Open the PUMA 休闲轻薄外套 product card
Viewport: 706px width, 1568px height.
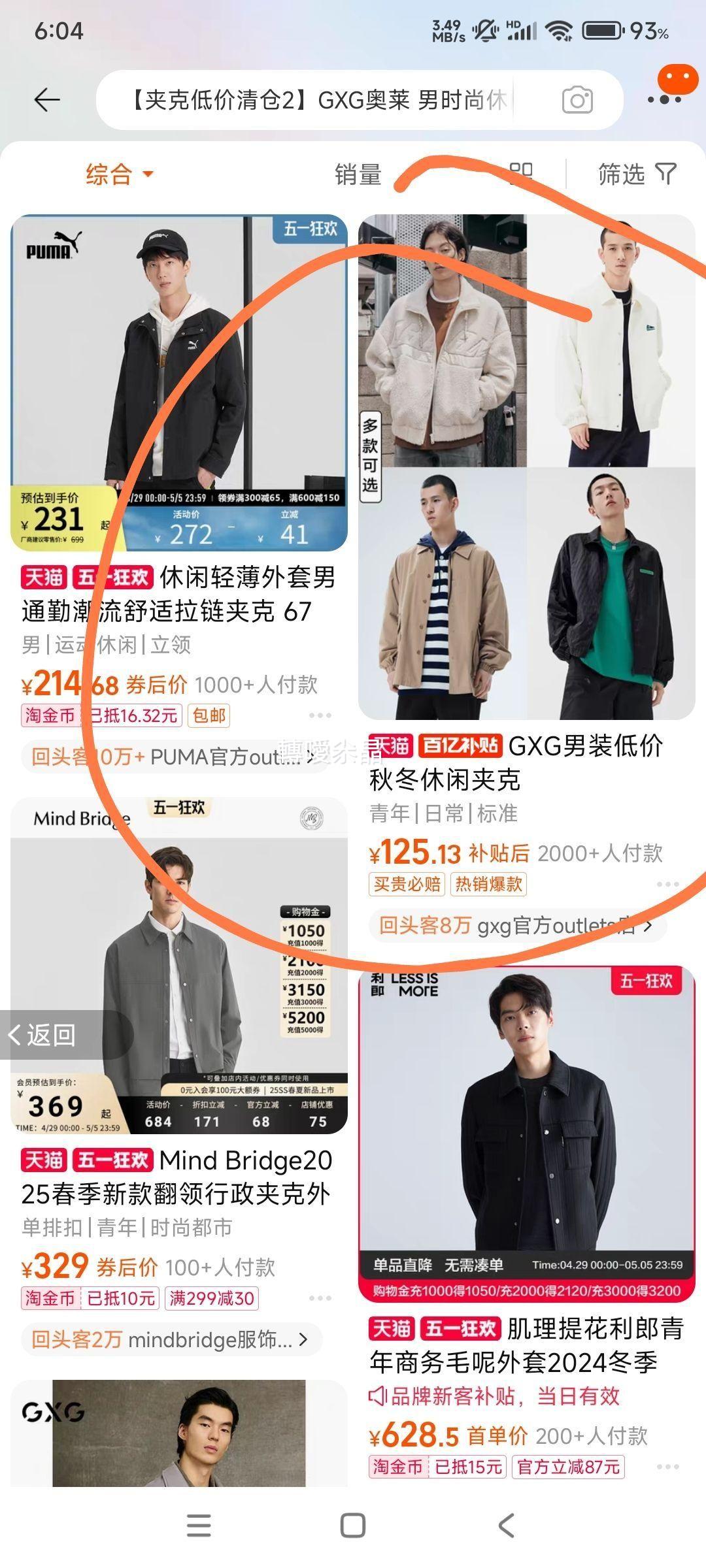coord(178,382)
